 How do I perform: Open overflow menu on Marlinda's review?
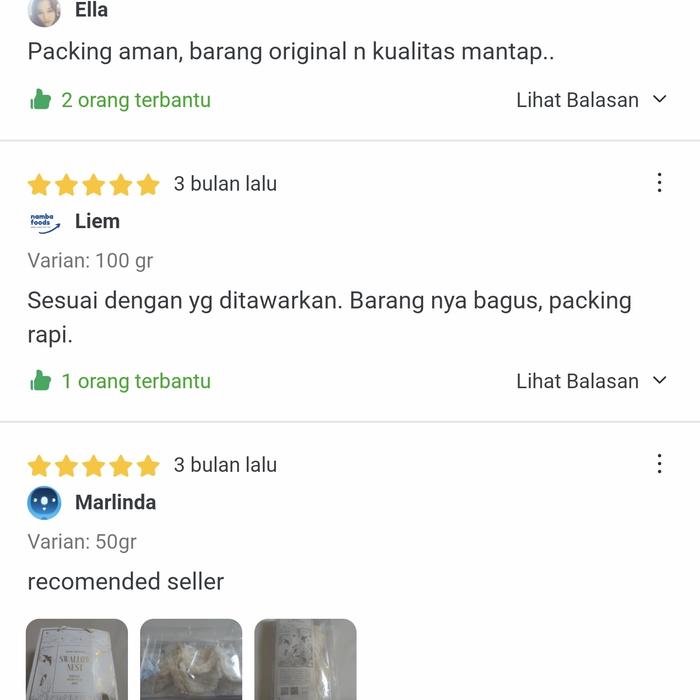[x=659, y=463]
